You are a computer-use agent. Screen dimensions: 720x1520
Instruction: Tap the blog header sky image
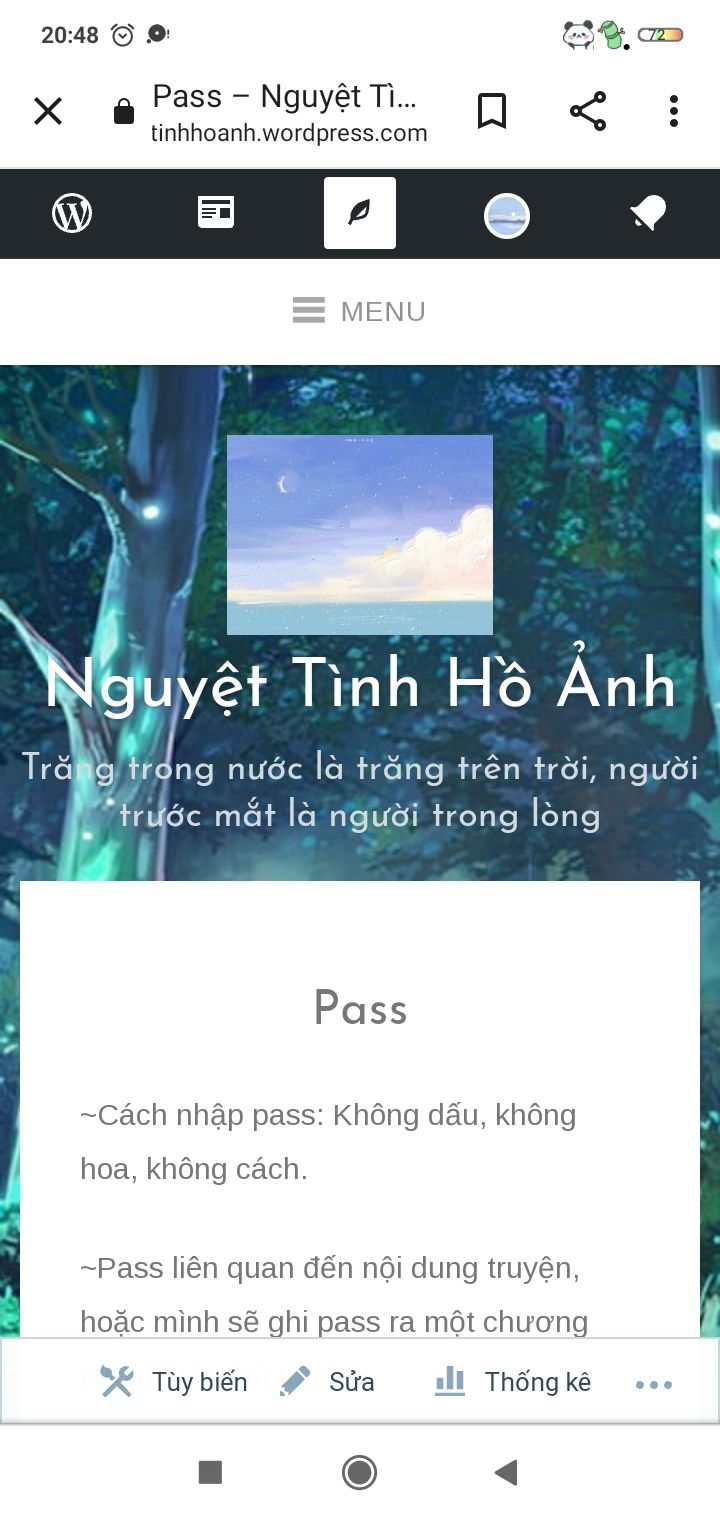360,535
